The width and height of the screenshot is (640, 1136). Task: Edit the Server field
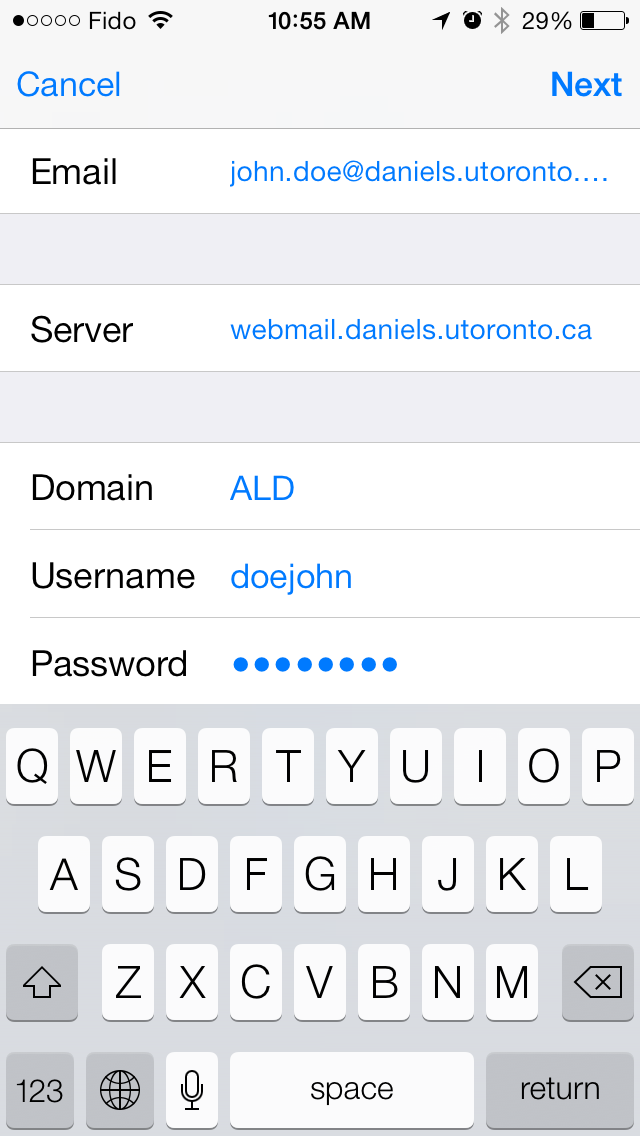[x=320, y=329]
